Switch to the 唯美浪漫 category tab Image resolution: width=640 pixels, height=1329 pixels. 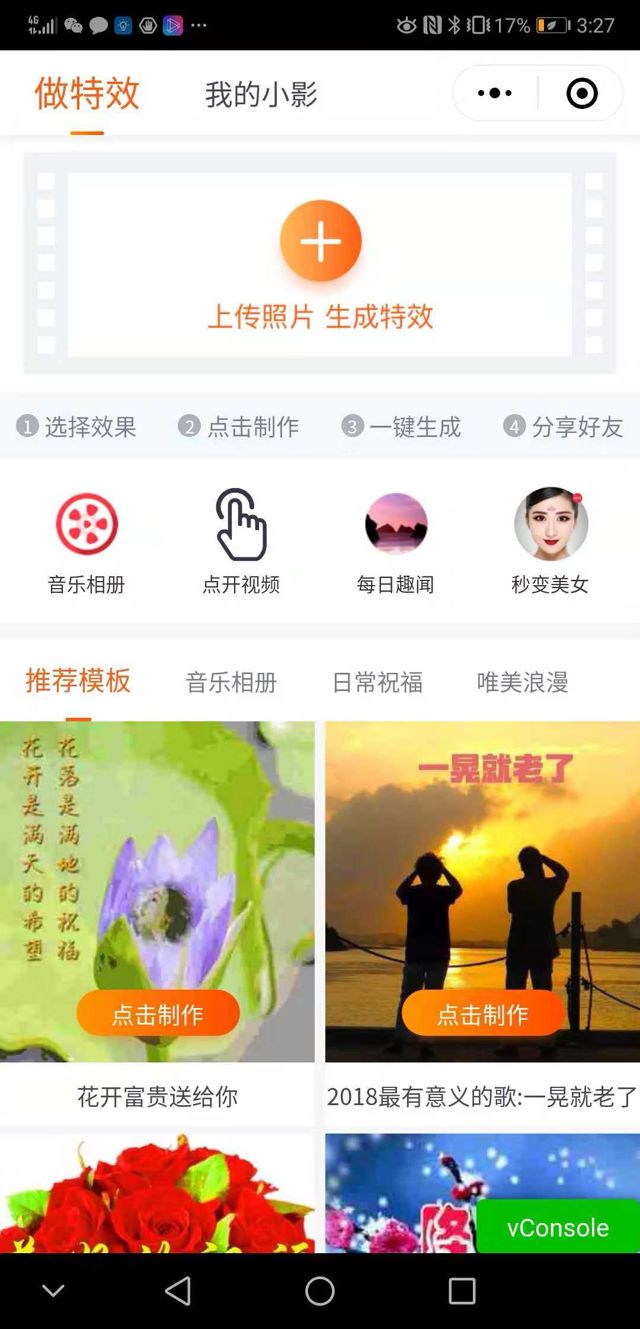(522, 683)
